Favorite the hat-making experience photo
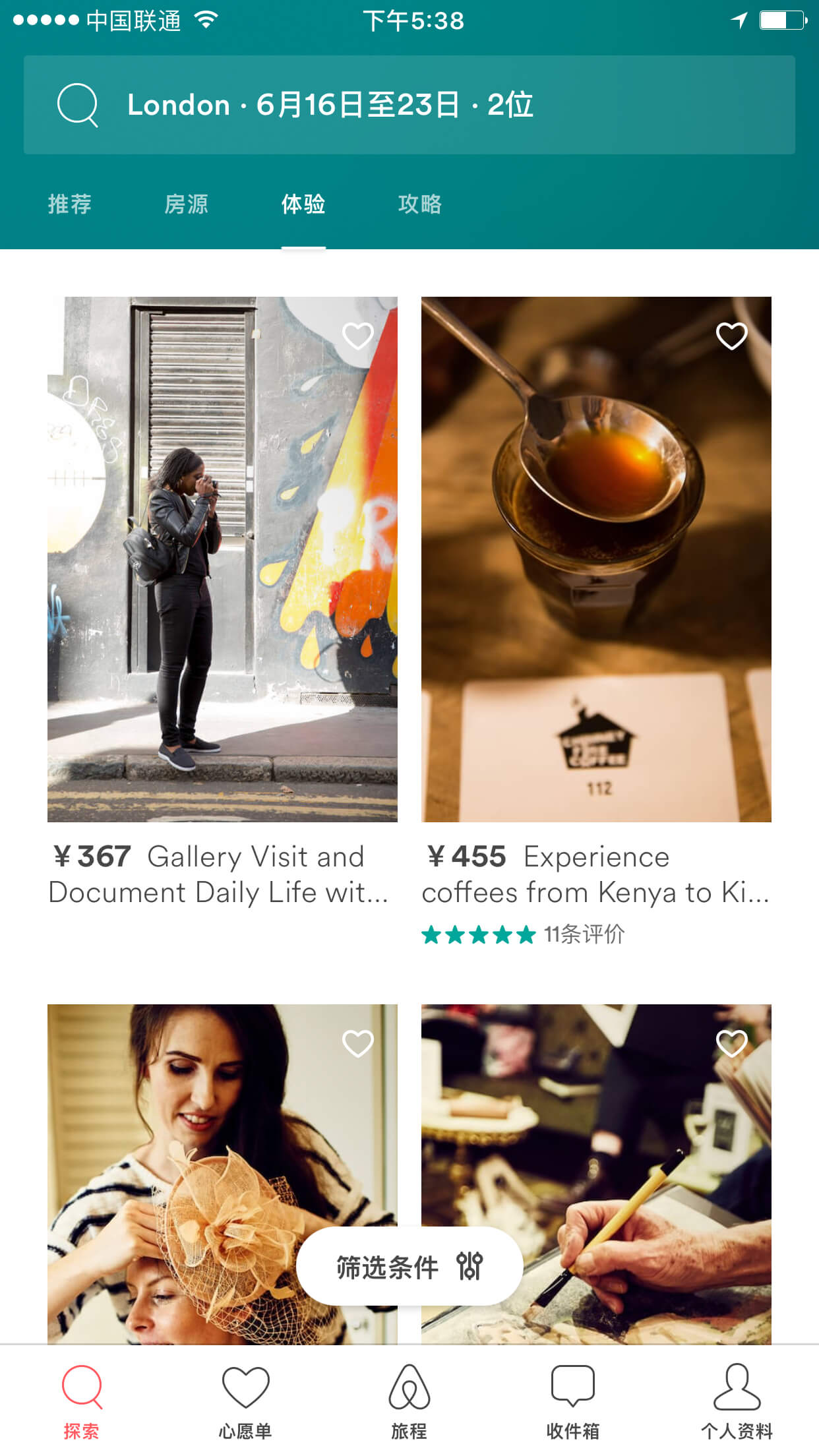This screenshot has height=1456, width=819. 358,1044
